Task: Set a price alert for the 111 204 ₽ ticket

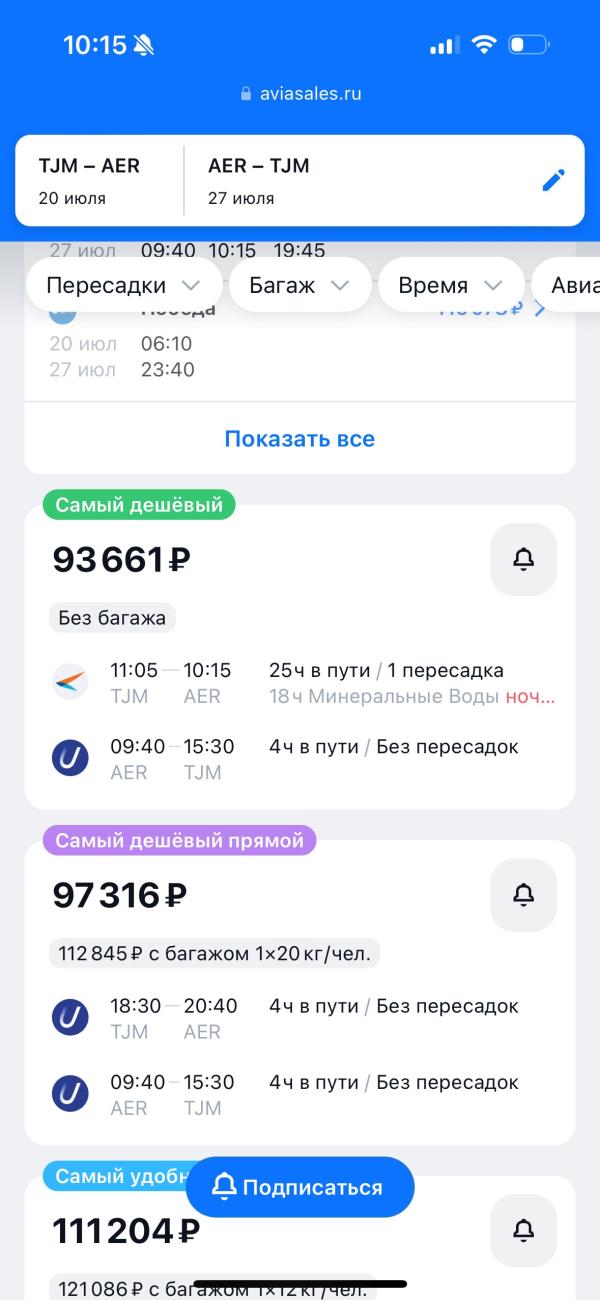Action: tap(523, 1230)
